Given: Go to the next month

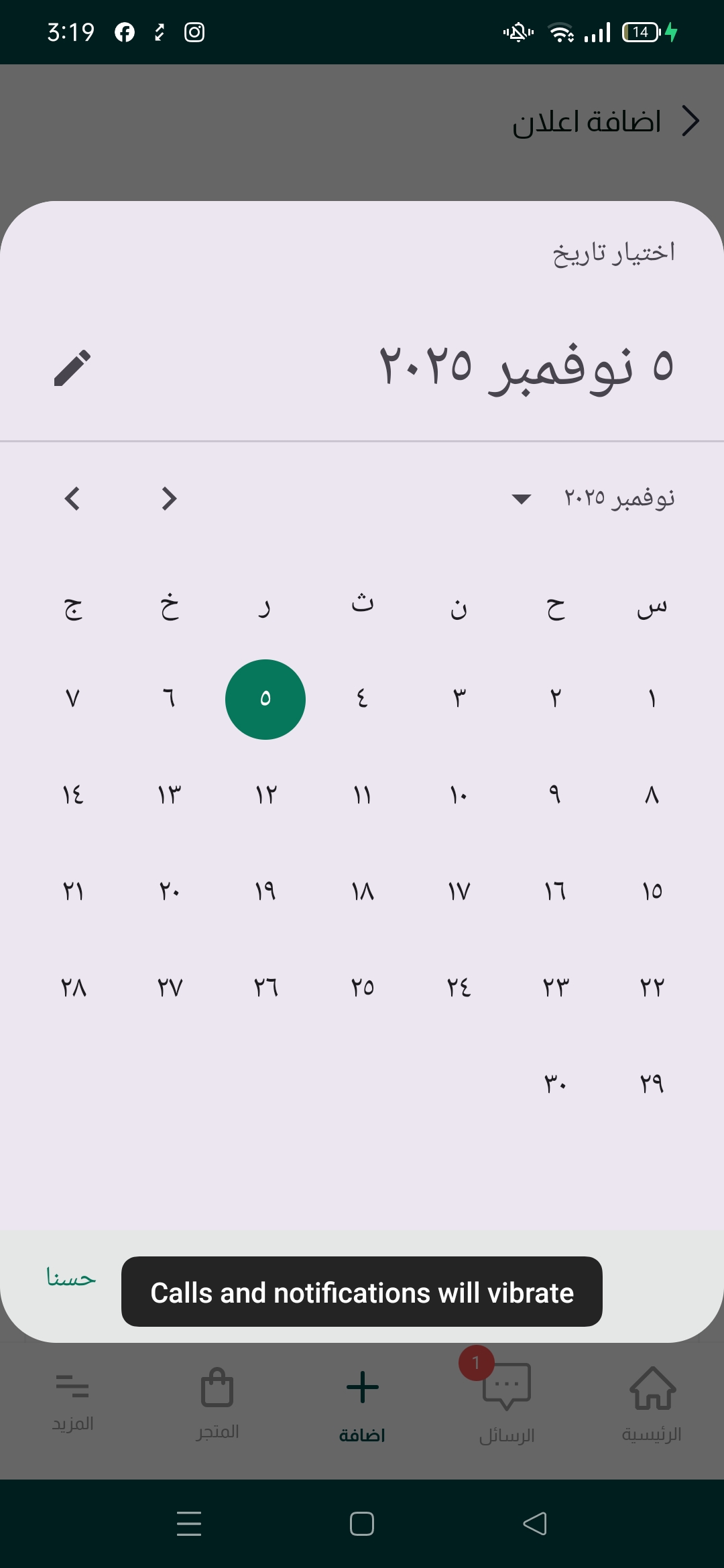Looking at the screenshot, I should pyautogui.click(x=72, y=499).
